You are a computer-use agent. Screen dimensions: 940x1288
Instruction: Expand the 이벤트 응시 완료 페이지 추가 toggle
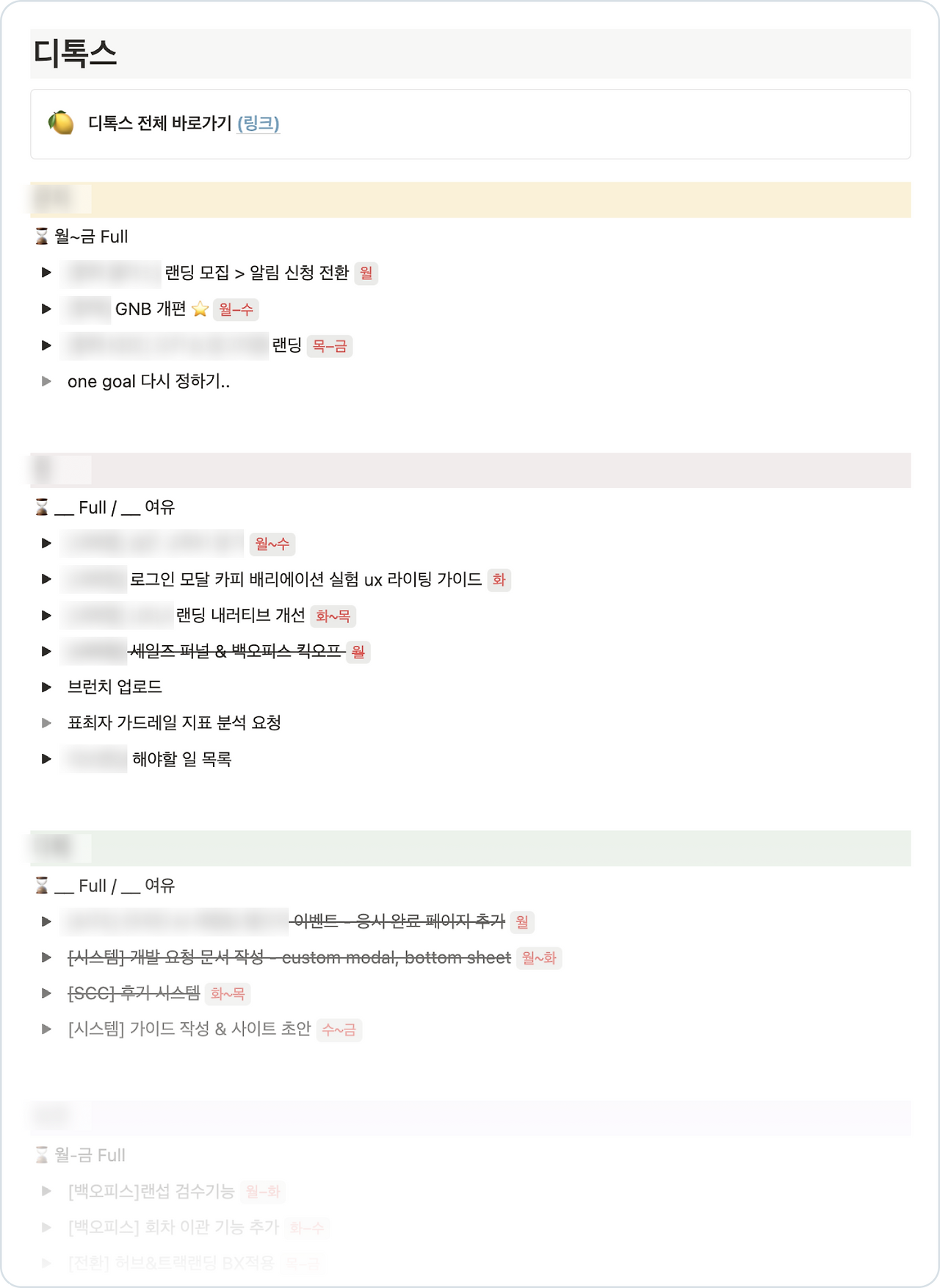(x=46, y=921)
